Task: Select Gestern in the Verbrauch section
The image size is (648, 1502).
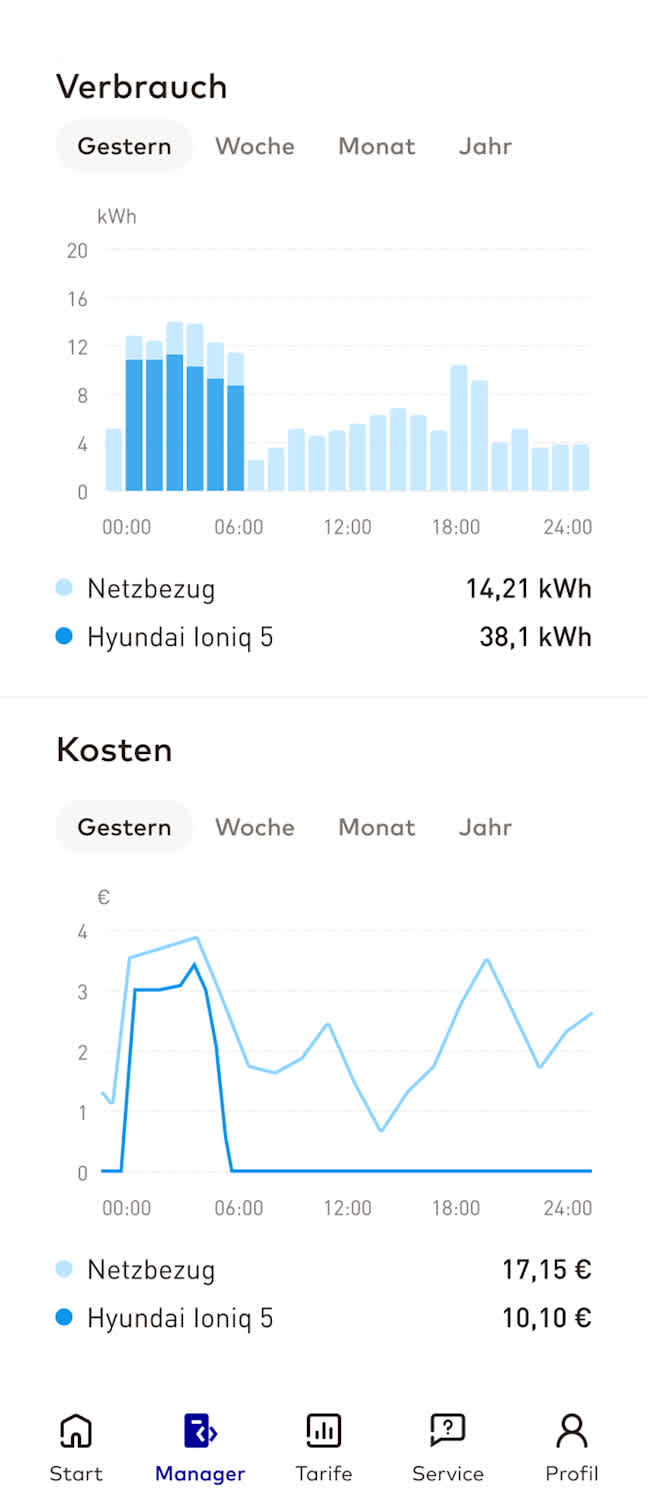Action: tap(124, 146)
